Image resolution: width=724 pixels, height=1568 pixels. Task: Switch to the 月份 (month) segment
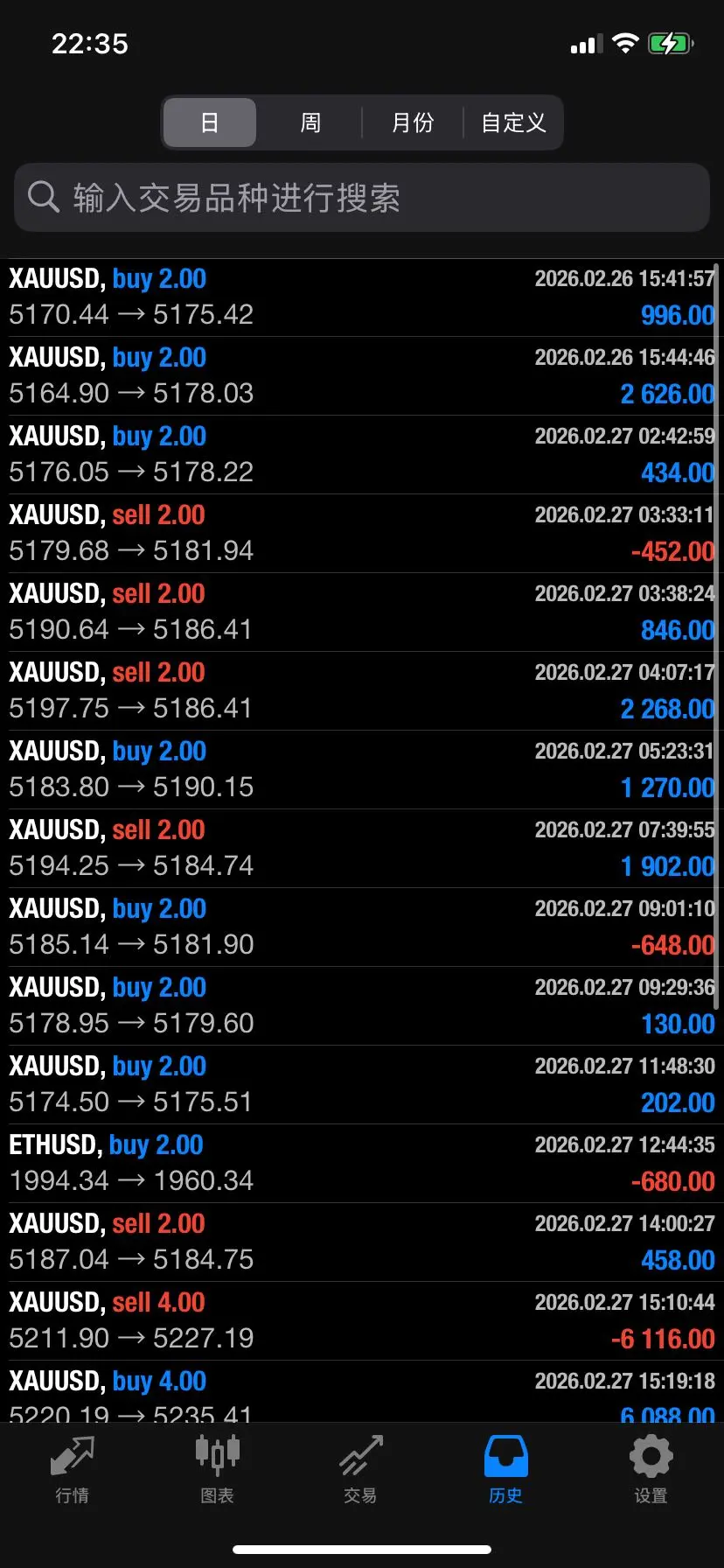pos(412,122)
